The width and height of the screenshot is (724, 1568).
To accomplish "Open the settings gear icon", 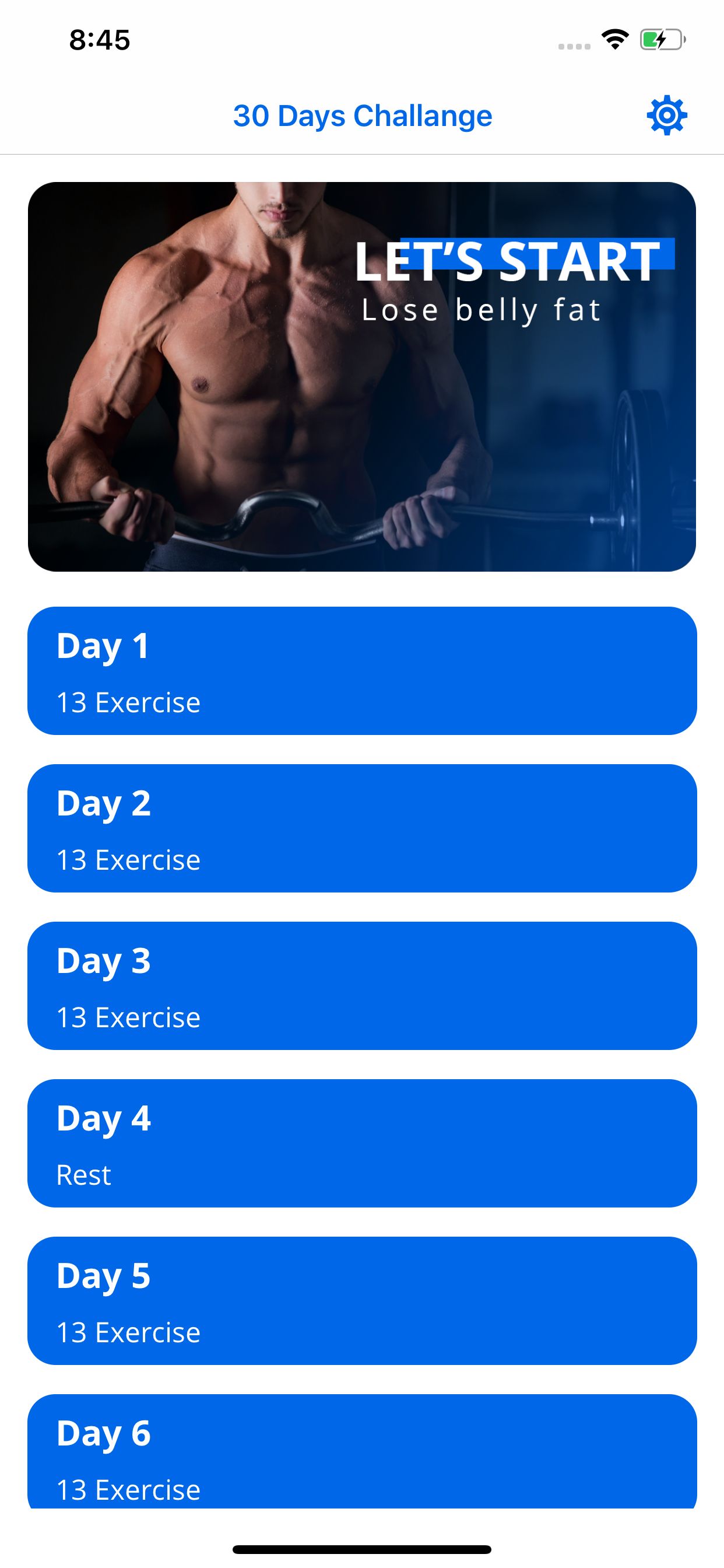I will pos(666,115).
